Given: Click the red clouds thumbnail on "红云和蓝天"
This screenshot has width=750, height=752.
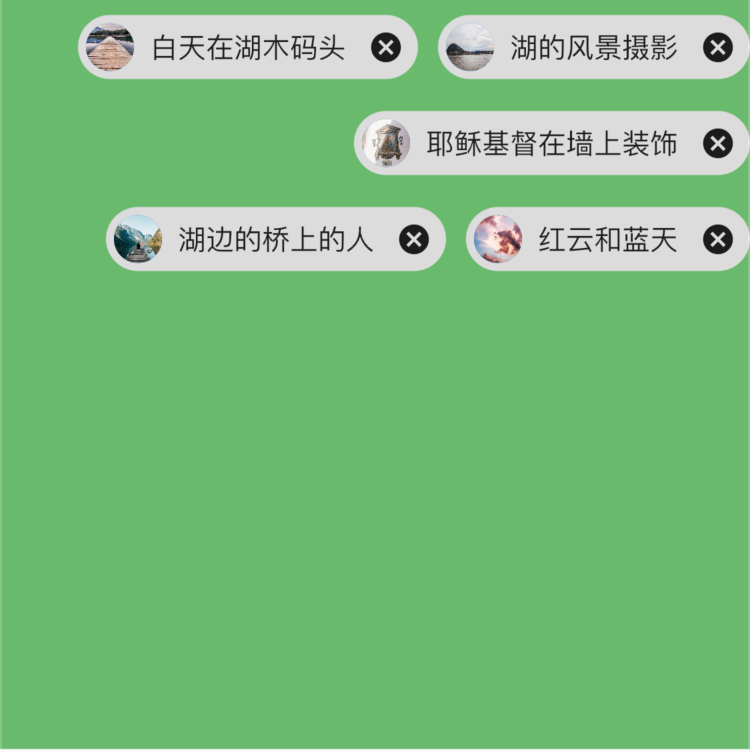Looking at the screenshot, I should (497, 239).
